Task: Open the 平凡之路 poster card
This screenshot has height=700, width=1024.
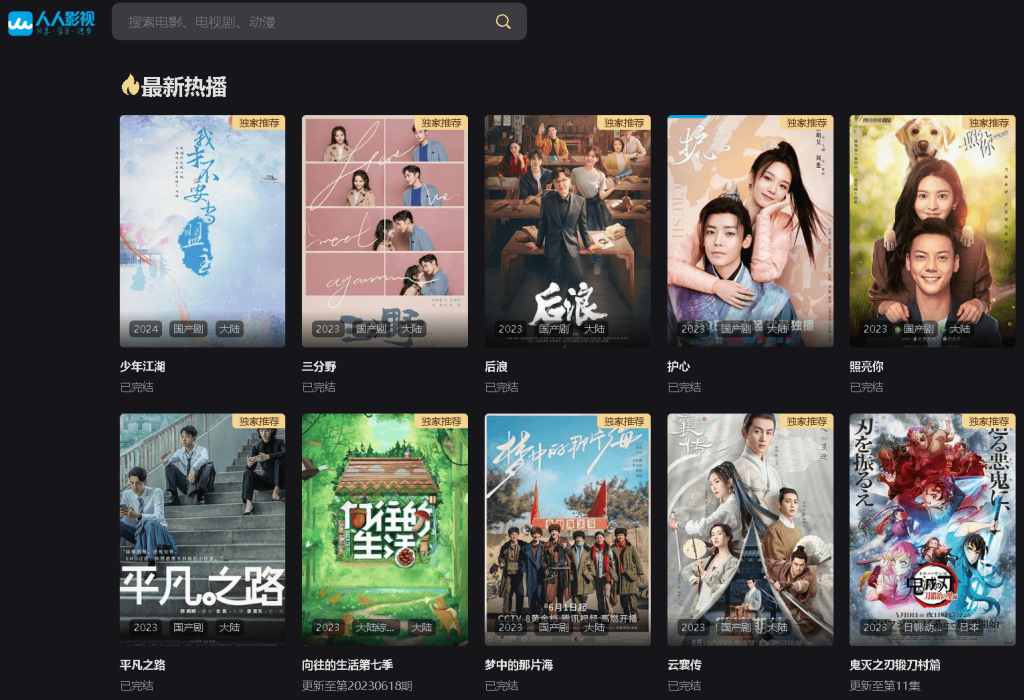Action: 202,529
